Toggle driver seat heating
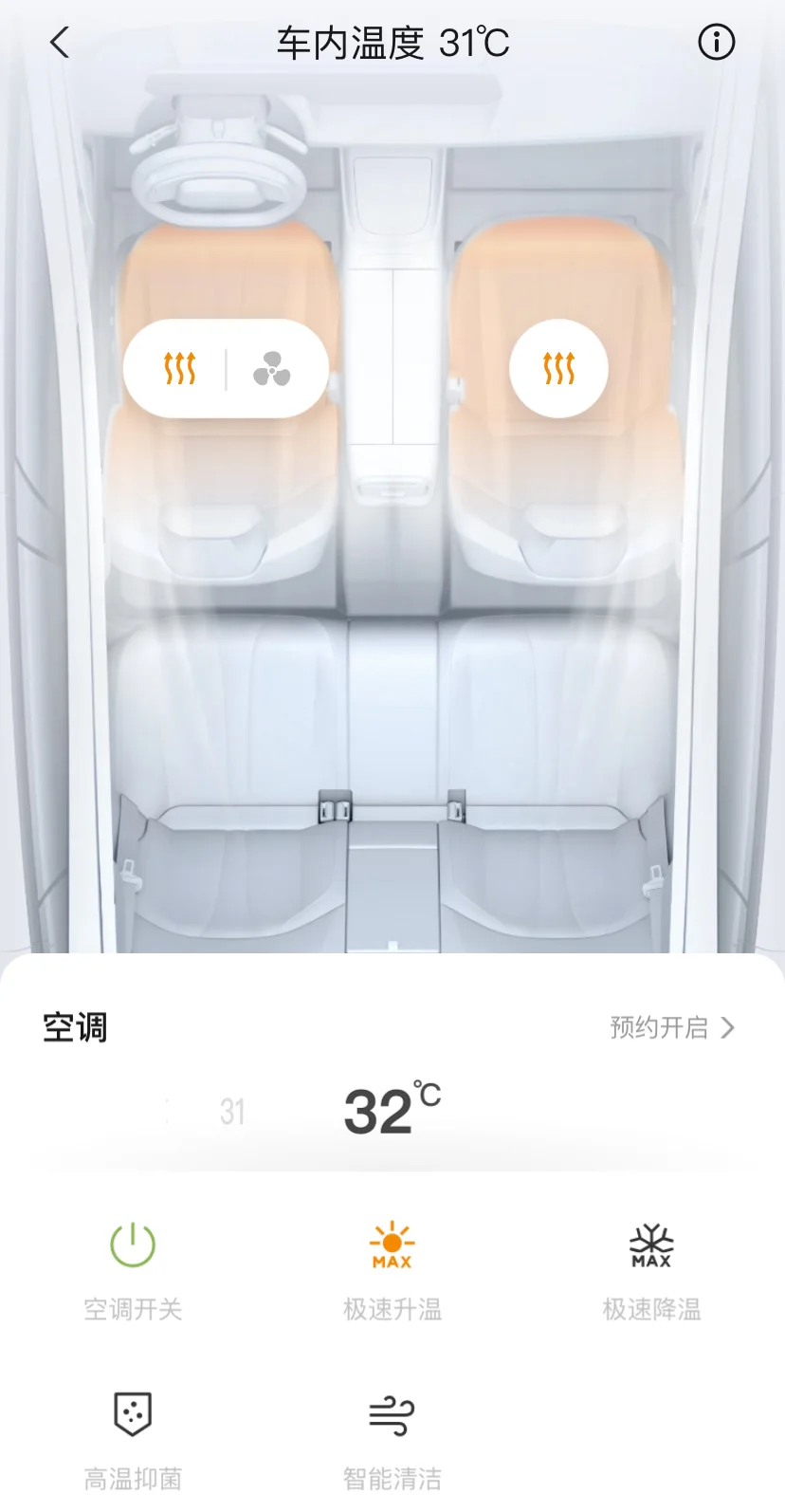Viewport: 785px width, 1512px height. click(180, 368)
